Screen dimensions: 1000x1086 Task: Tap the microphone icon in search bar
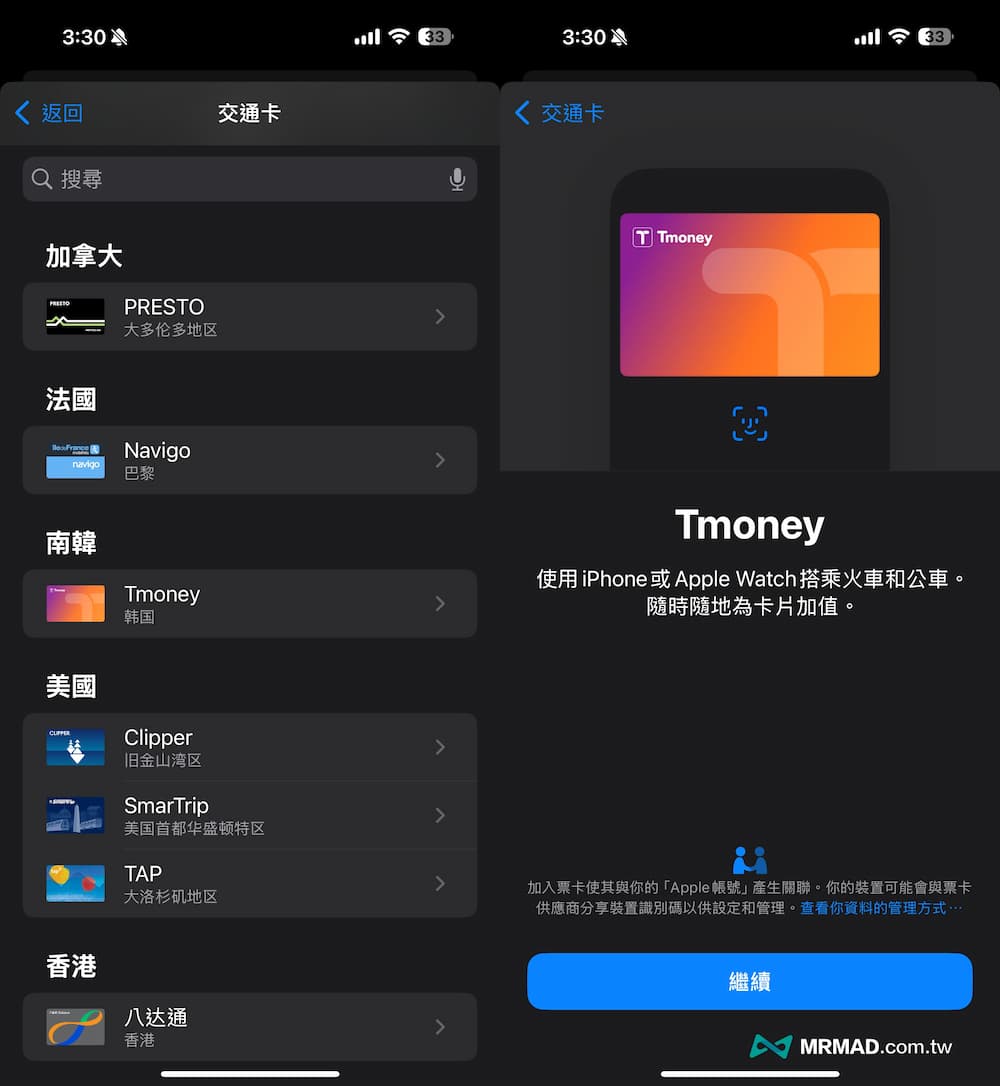pos(457,179)
